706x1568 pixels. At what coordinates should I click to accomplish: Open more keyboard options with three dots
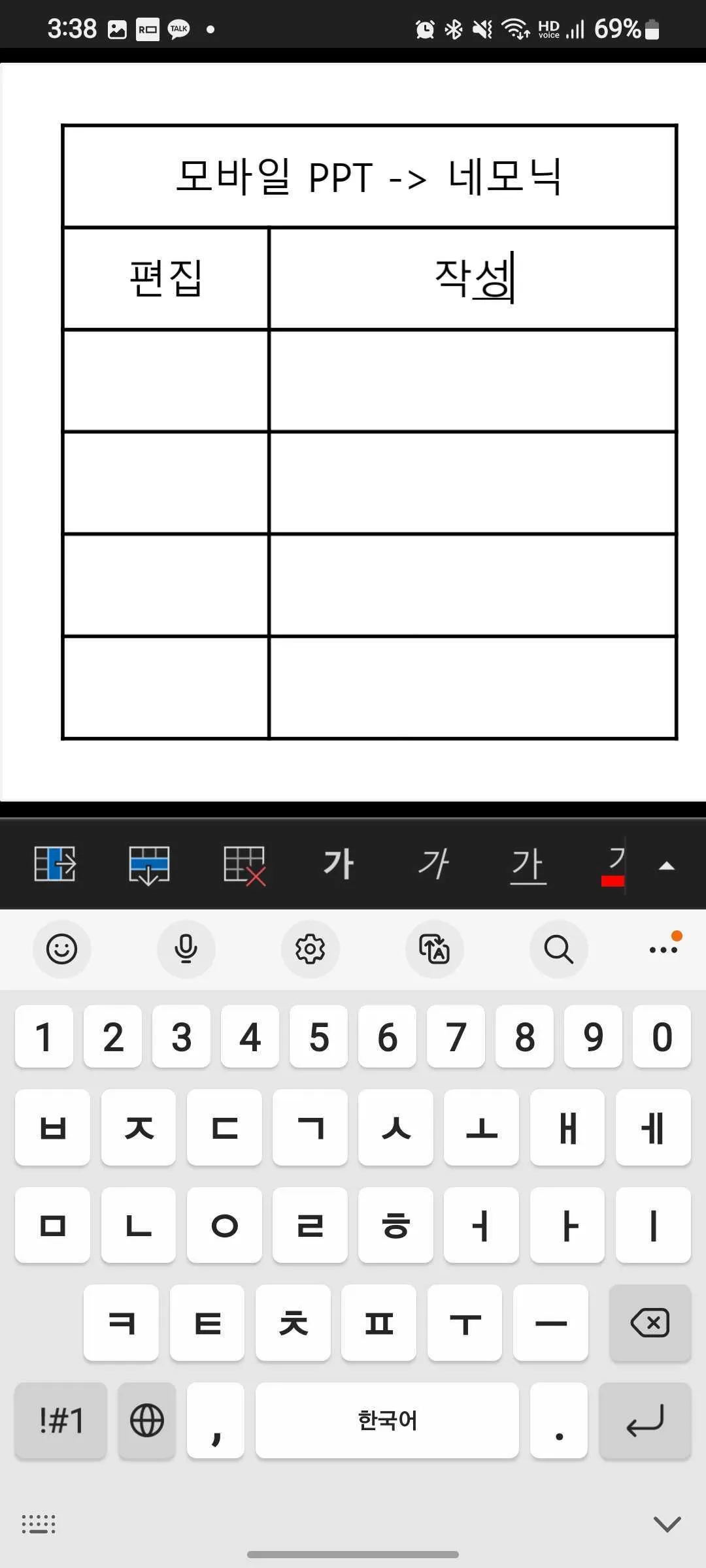click(x=664, y=949)
